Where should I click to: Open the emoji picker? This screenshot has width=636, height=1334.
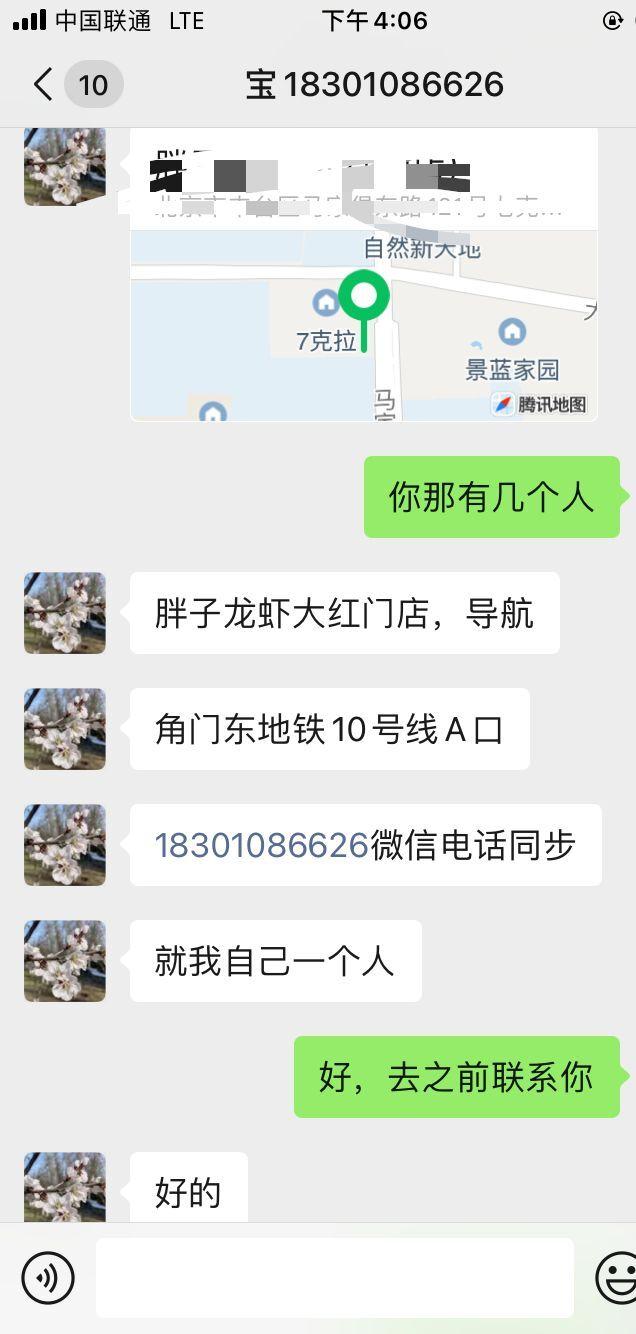tap(616, 1277)
